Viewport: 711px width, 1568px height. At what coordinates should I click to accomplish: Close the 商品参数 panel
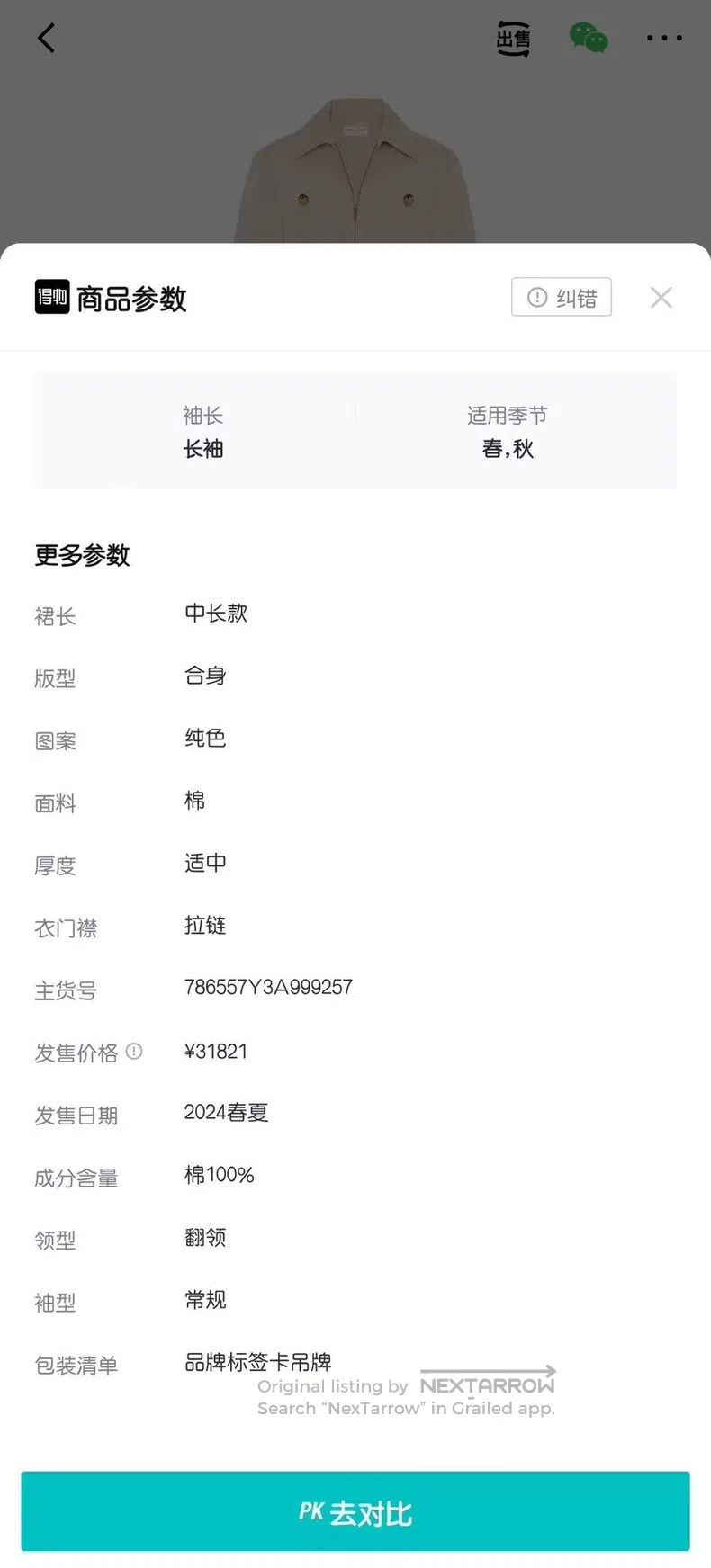point(661,298)
